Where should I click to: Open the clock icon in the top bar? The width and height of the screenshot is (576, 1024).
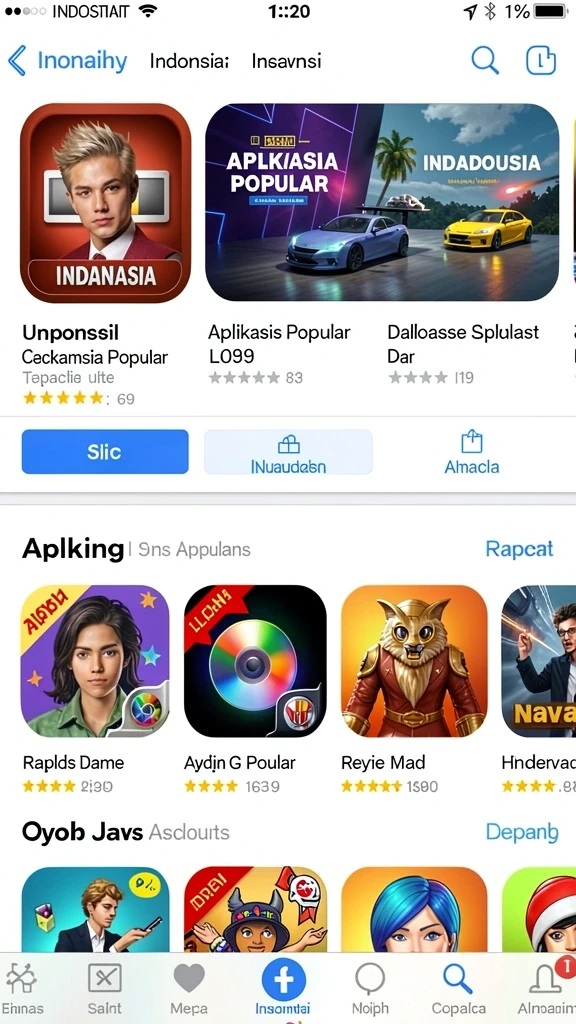541,61
